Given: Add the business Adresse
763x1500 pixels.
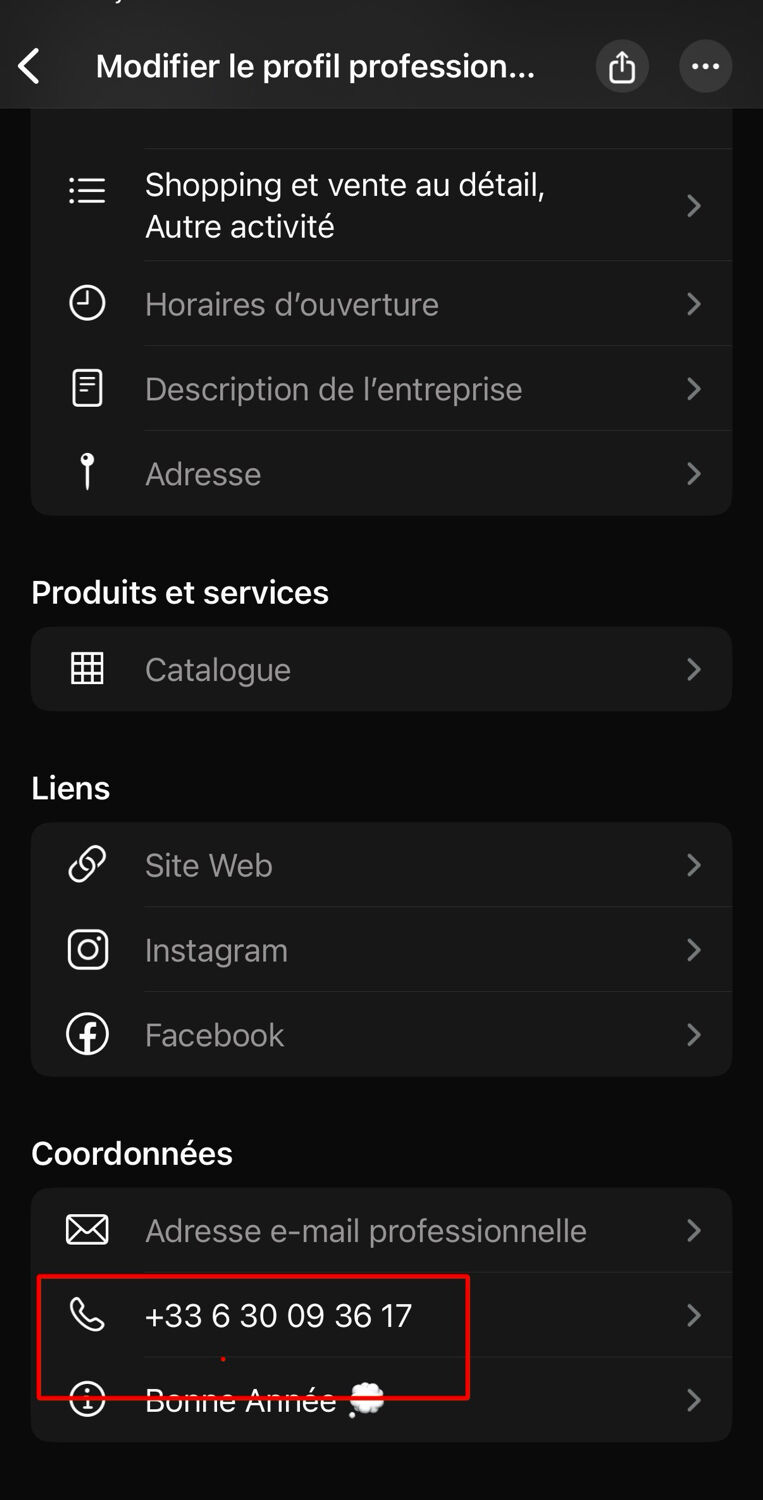Looking at the screenshot, I should click(380, 474).
